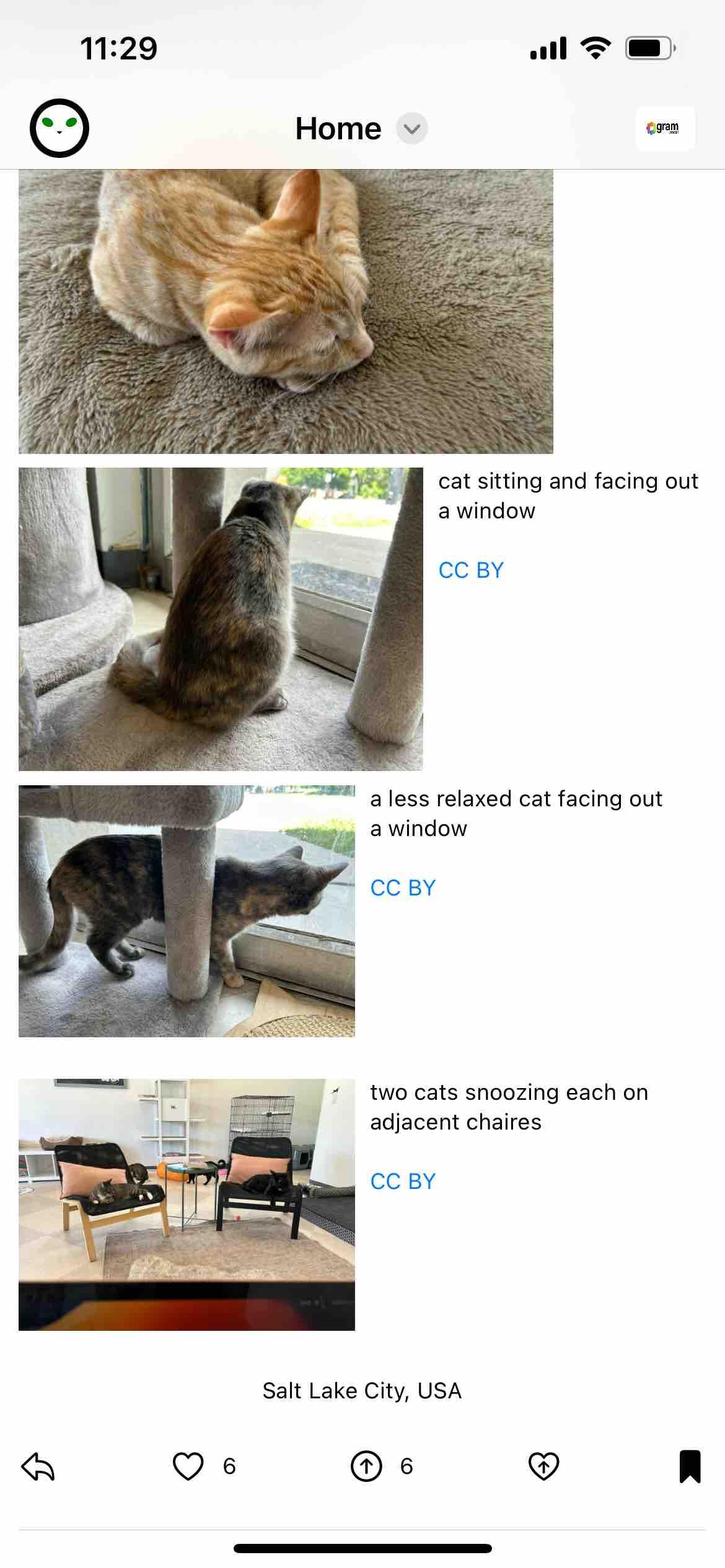
Task: Open CC BY link for less relaxed cat
Action: pyautogui.click(x=403, y=888)
